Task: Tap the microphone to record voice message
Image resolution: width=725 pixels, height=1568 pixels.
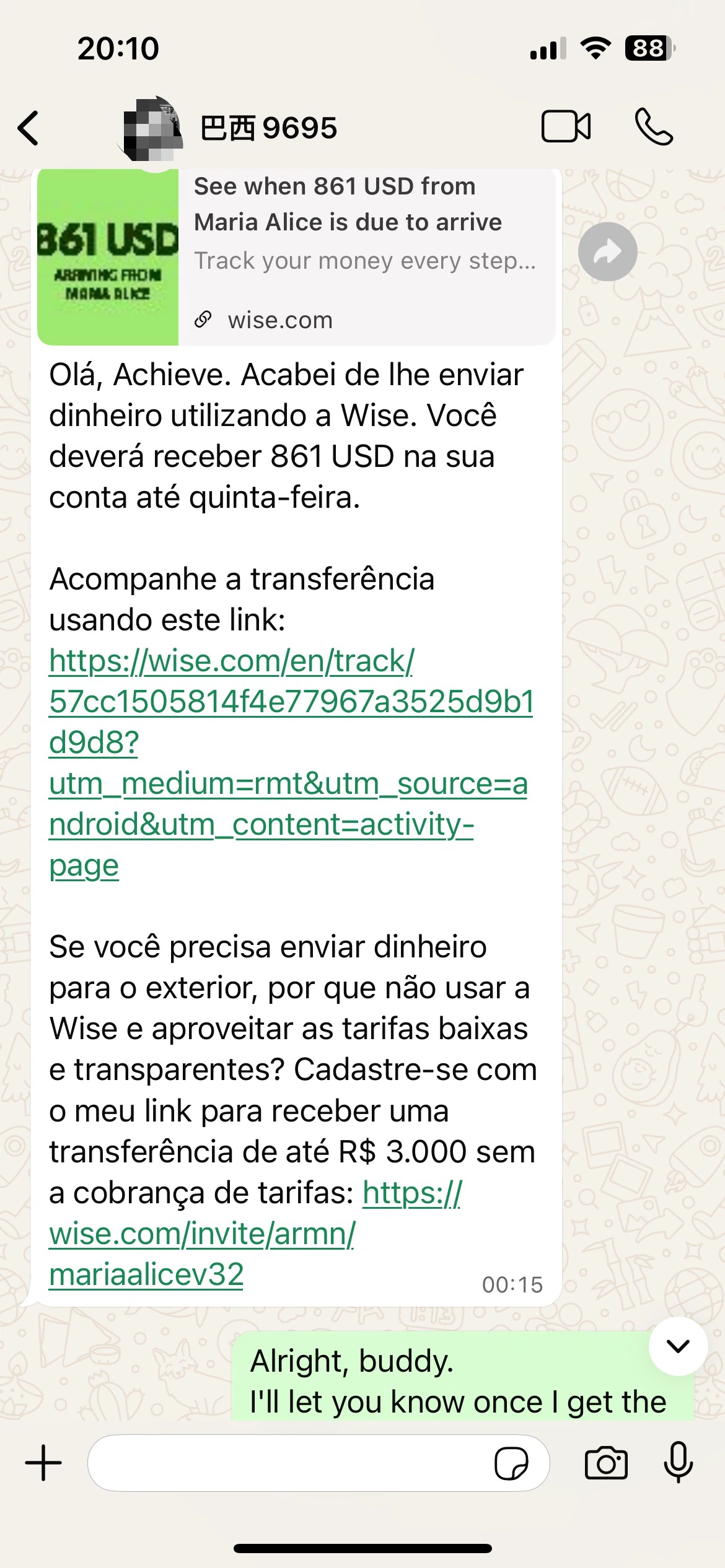Action: [678, 1461]
